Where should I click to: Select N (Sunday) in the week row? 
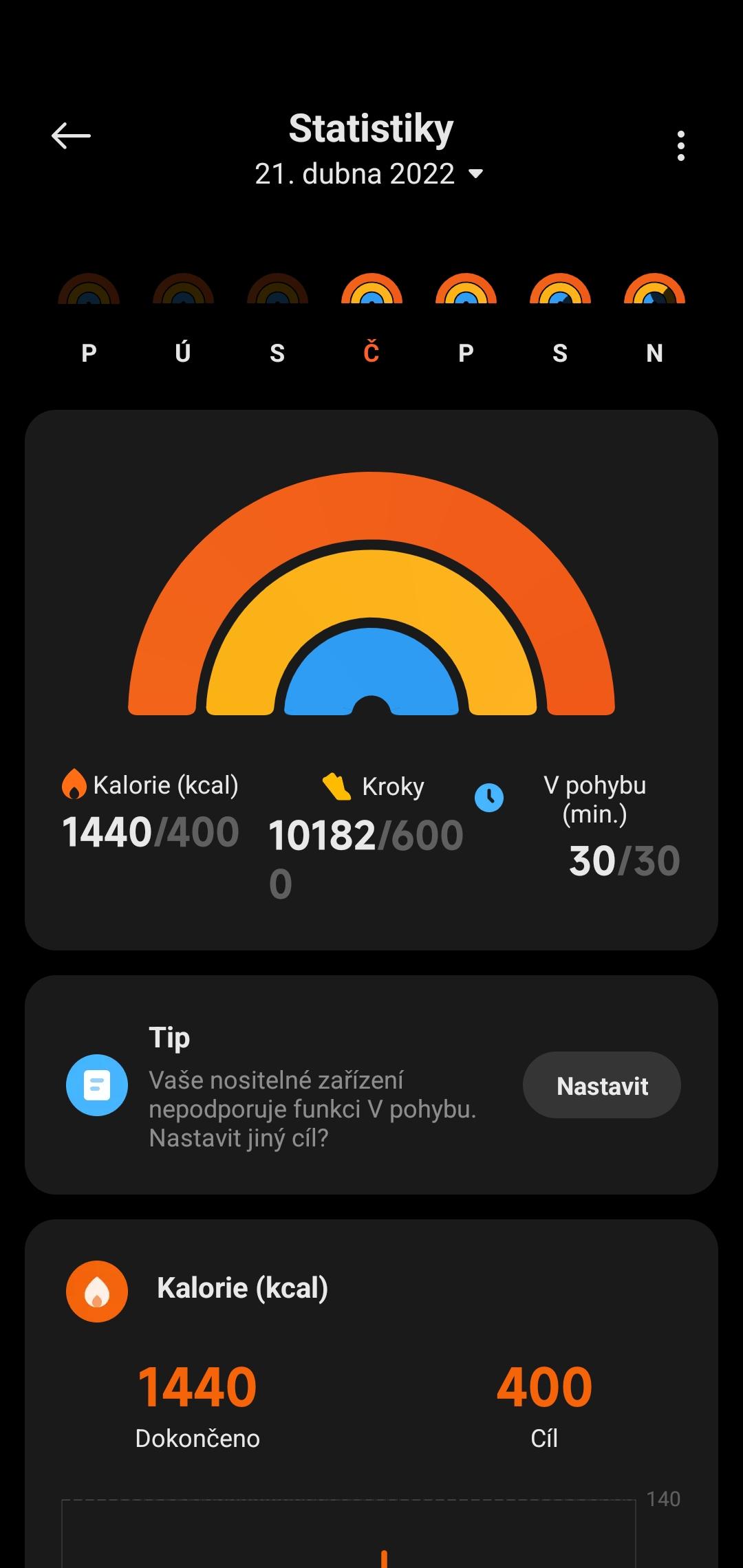tap(654, 319)
